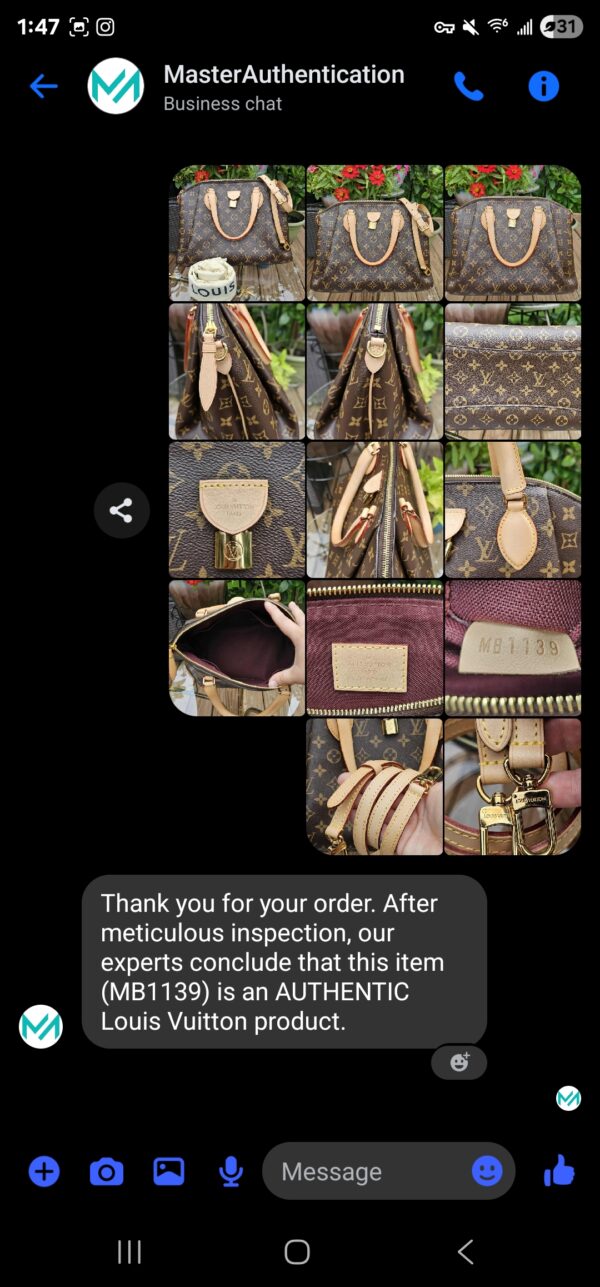The height and width of the screenshot is (1287, 600).
Task: Open the photo showing MB1139 date code
Action: (x=513, y=647)
